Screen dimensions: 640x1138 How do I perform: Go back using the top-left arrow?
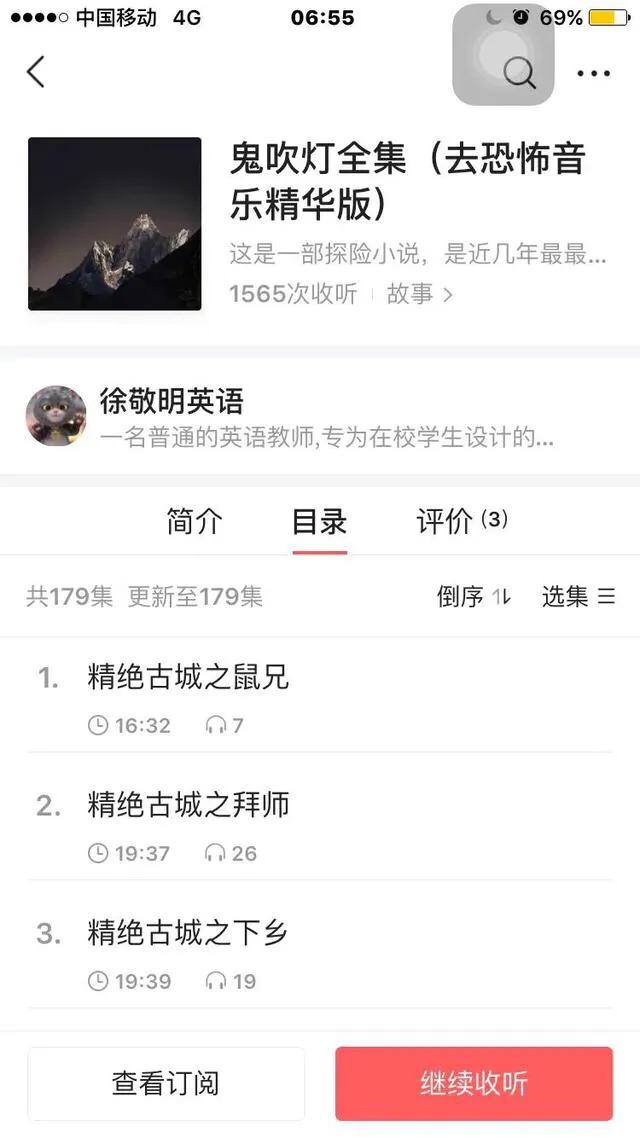click(x=36, y=72)
